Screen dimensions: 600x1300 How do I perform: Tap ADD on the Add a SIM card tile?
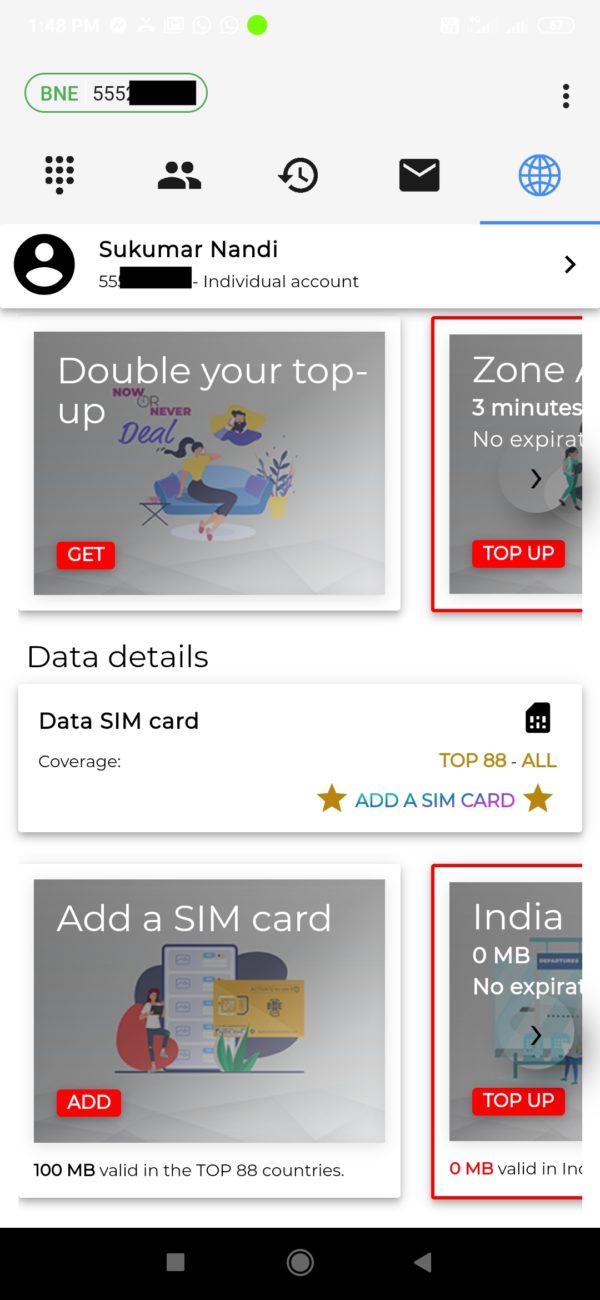coord(88,1102)
